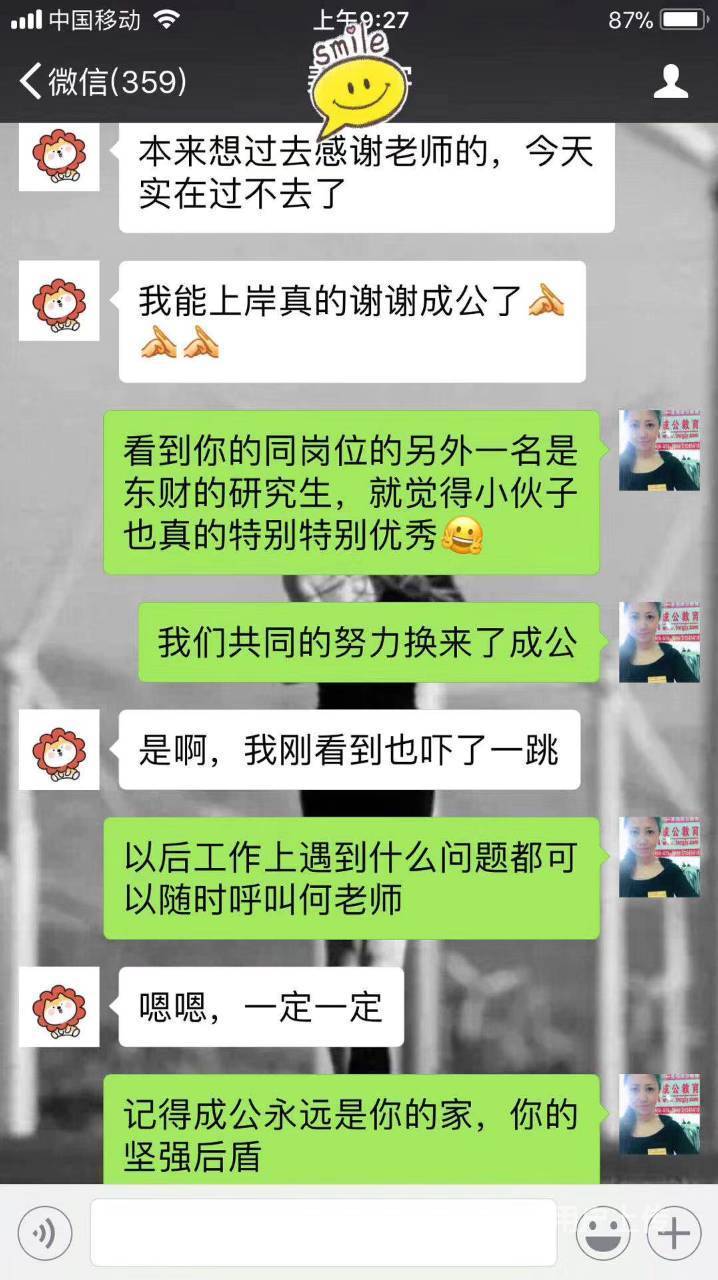This screenshot has height=1280, width=718.
Task: Open the emoji sticker panel
Action: [609, 1233]
